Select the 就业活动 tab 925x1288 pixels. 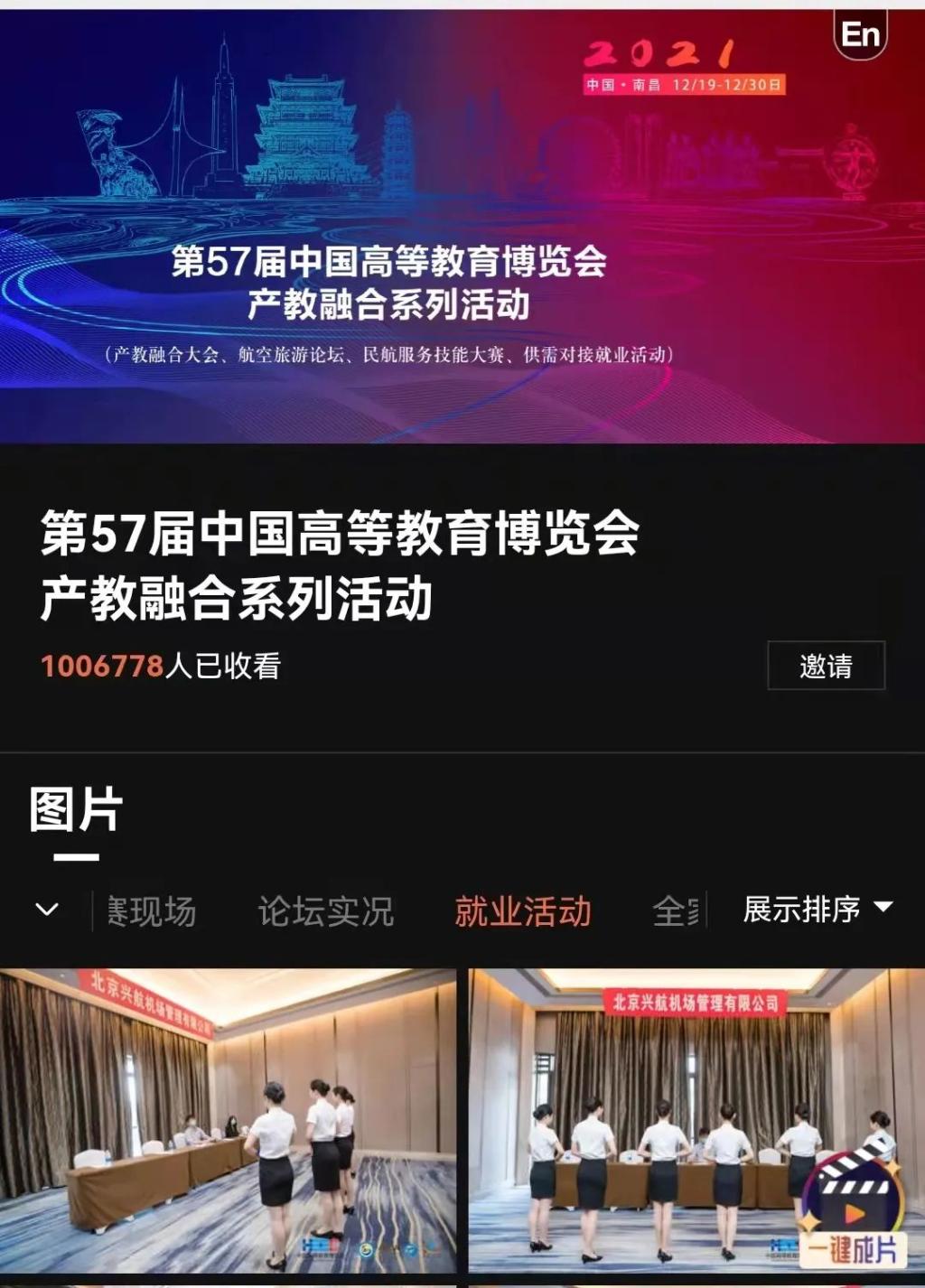pyautogui.click(x=523, y=911)
